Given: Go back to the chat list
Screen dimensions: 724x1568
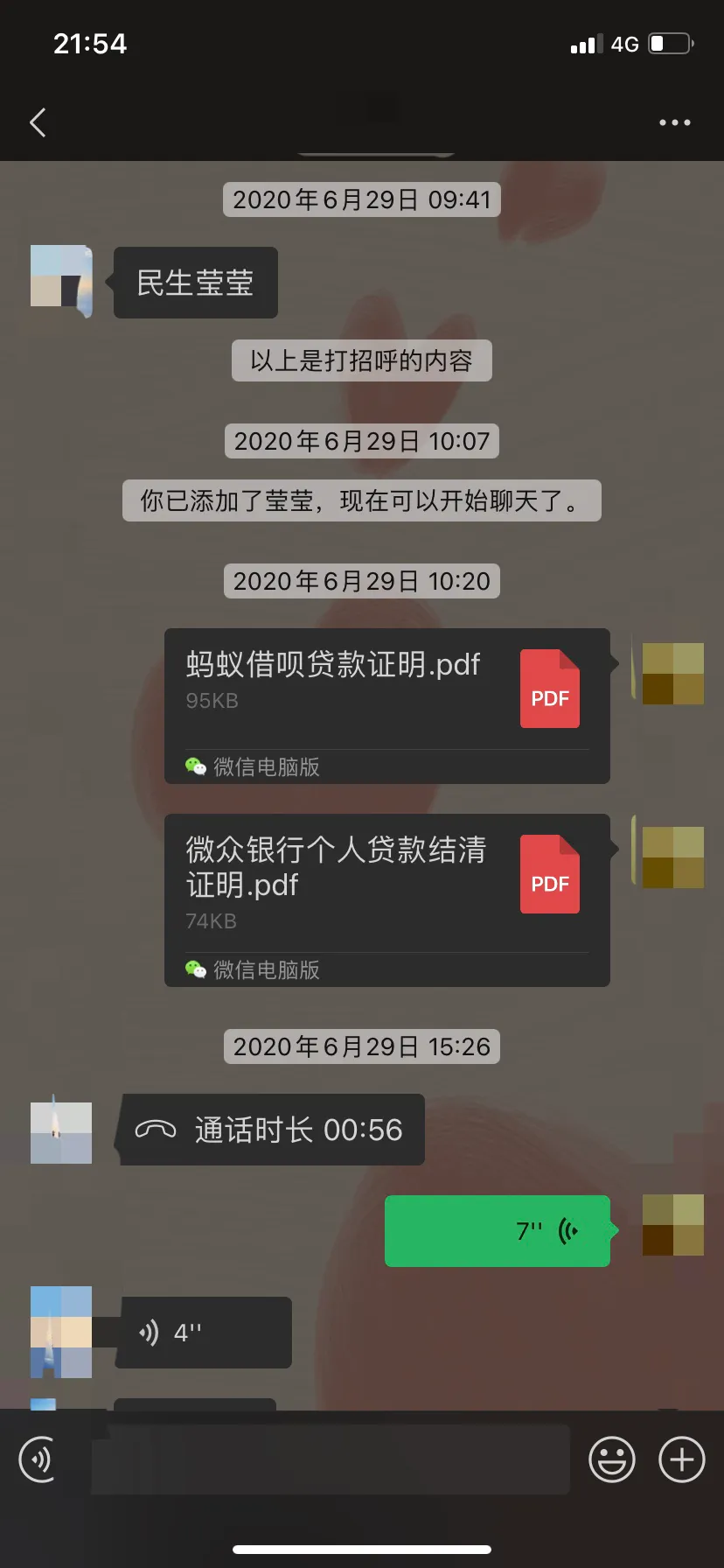Looking at the screenshot, I should (38, 122).
